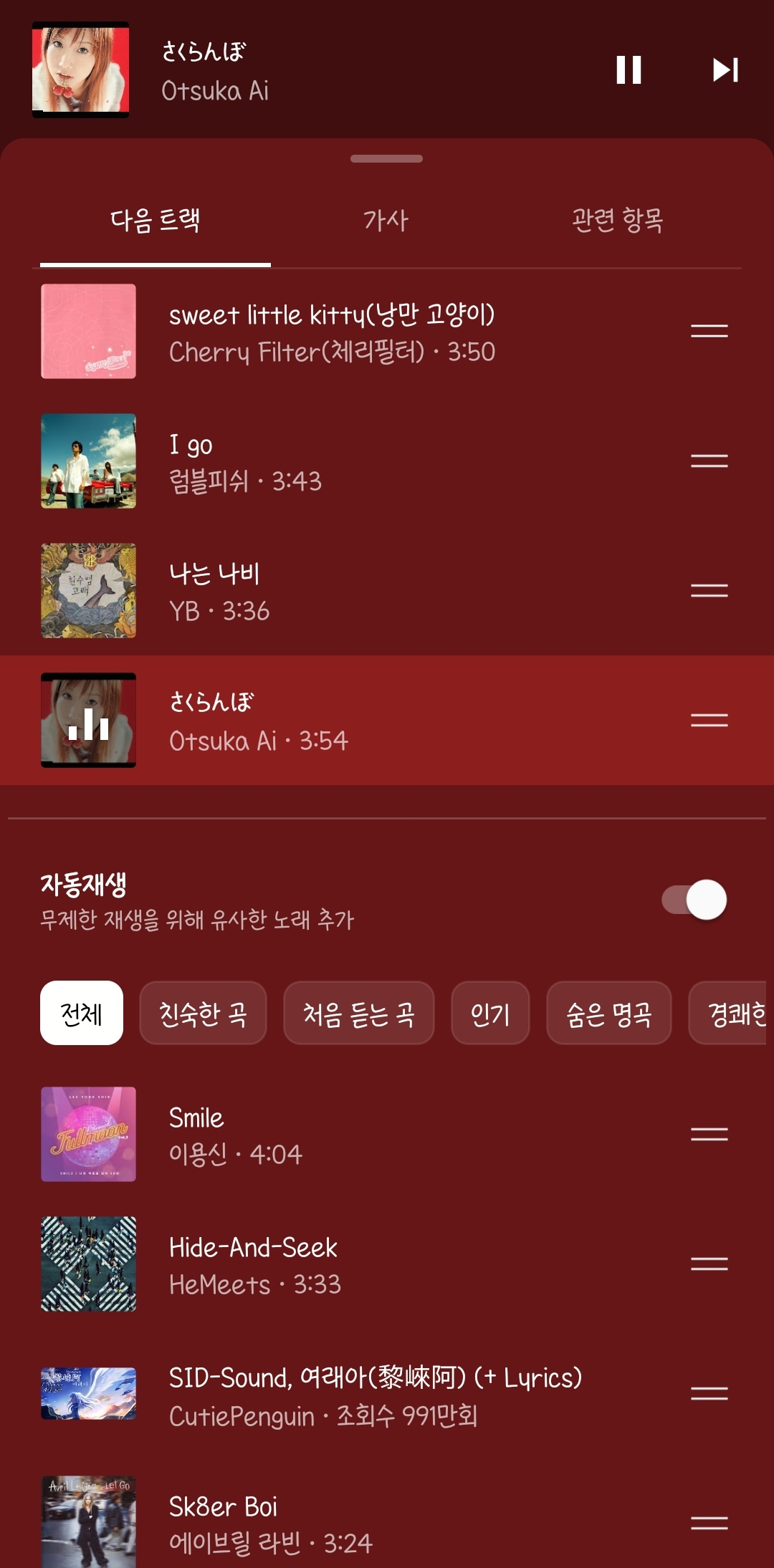Screen dimensions: 774x1568
Task: Activate the 인기 filter chip
Action: pos(491,1013)
